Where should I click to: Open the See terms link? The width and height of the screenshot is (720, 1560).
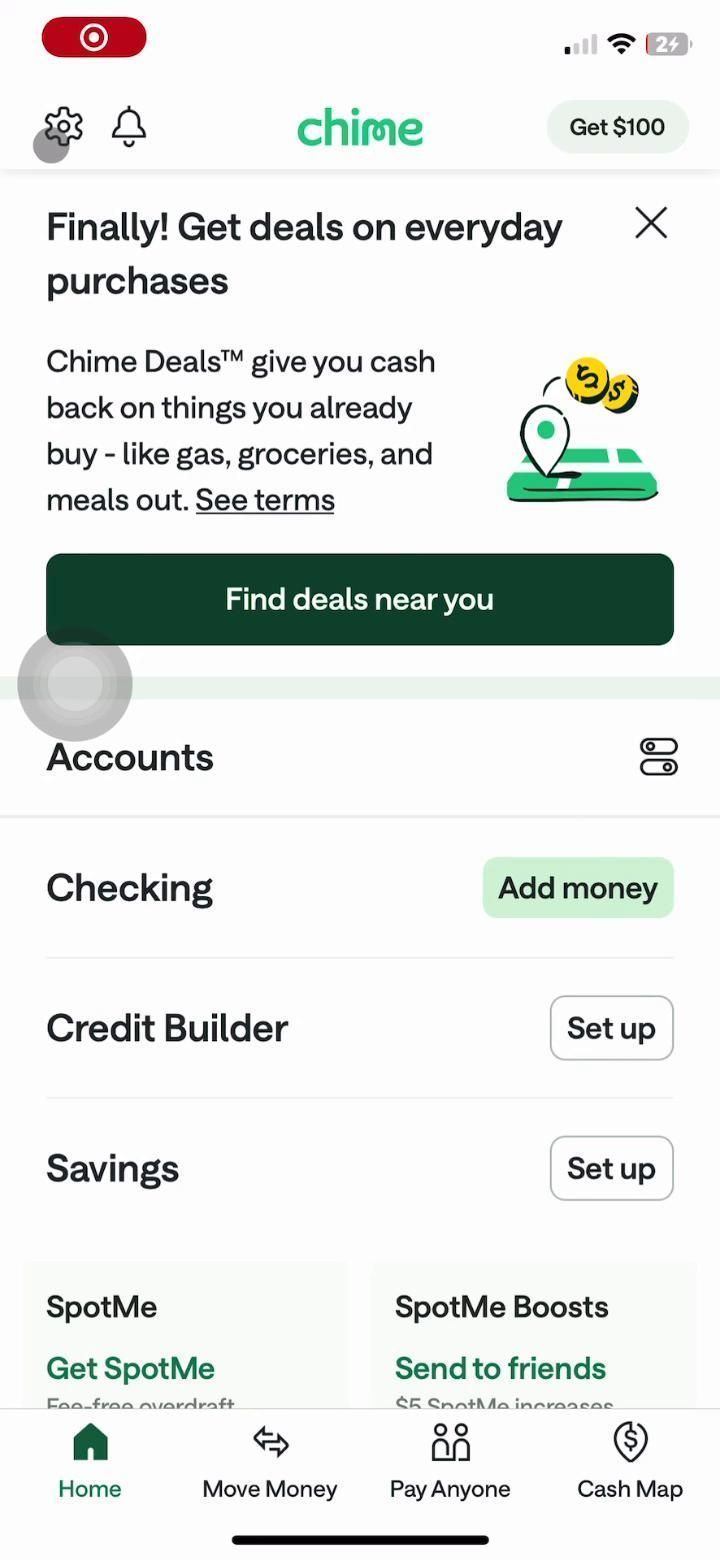265,500
